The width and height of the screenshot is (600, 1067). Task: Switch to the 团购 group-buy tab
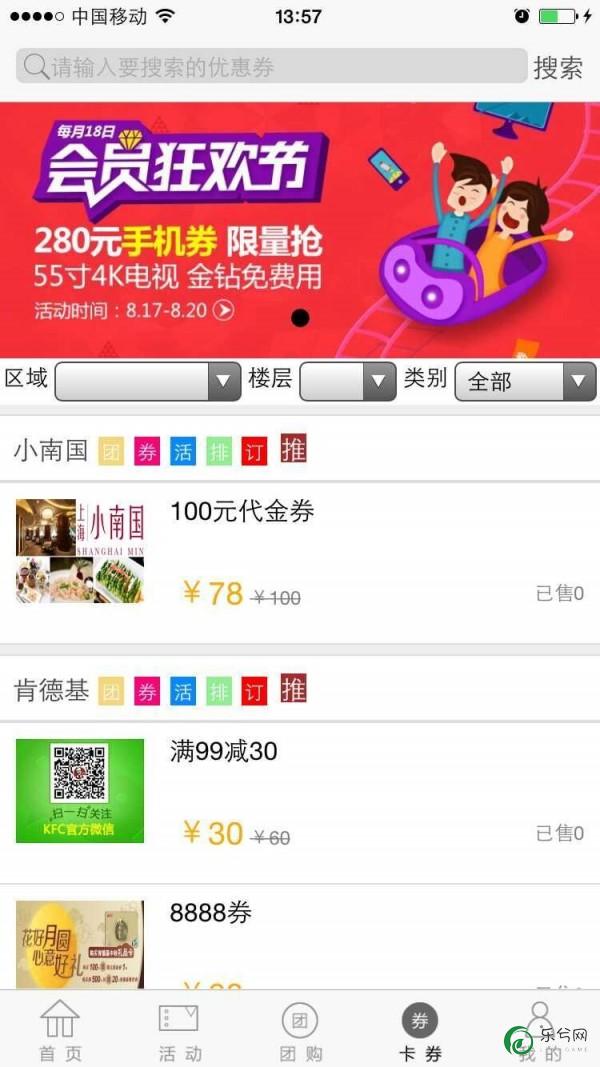299,1031
